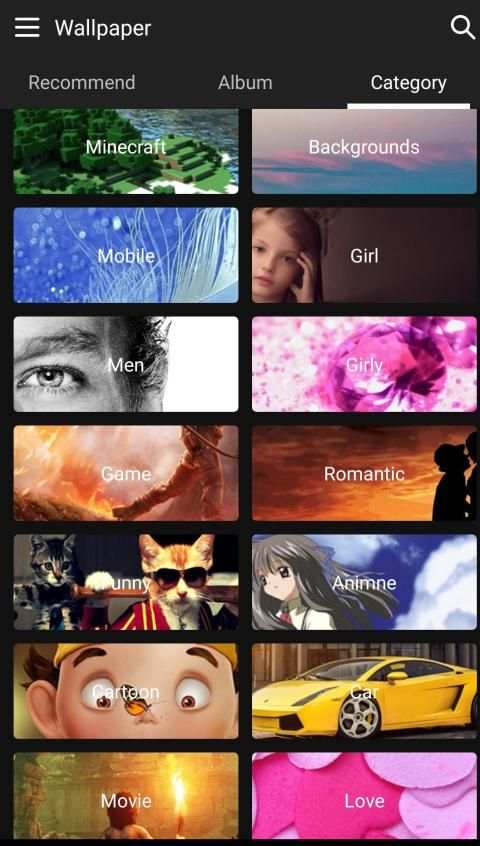View the Movie wallpaper category
480x846 pixels.
click(126, 796)
